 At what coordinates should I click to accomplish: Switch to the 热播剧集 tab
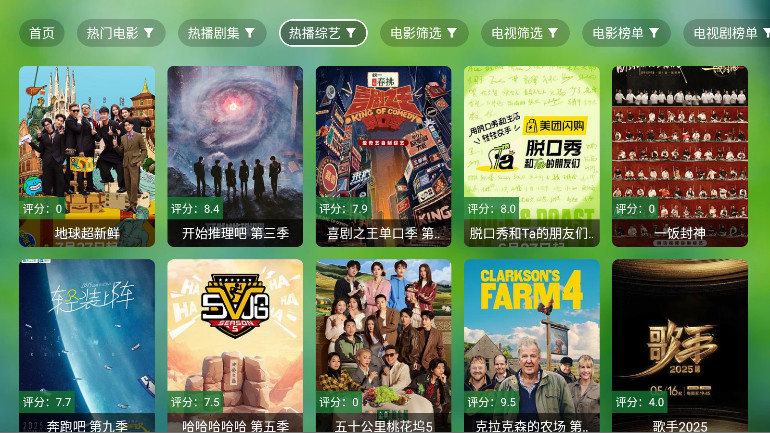[x=222, y=33]
